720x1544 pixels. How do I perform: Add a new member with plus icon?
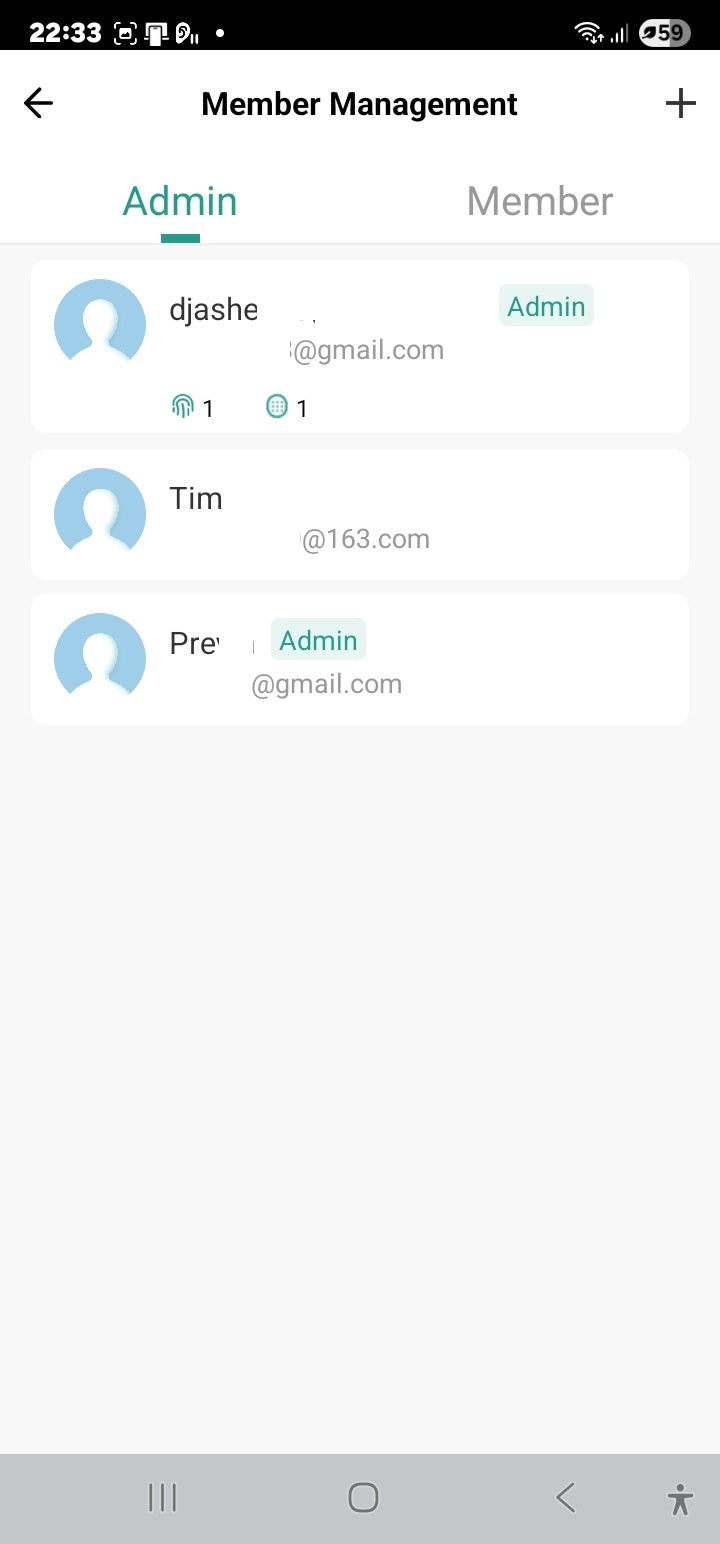tap(680, 103)
